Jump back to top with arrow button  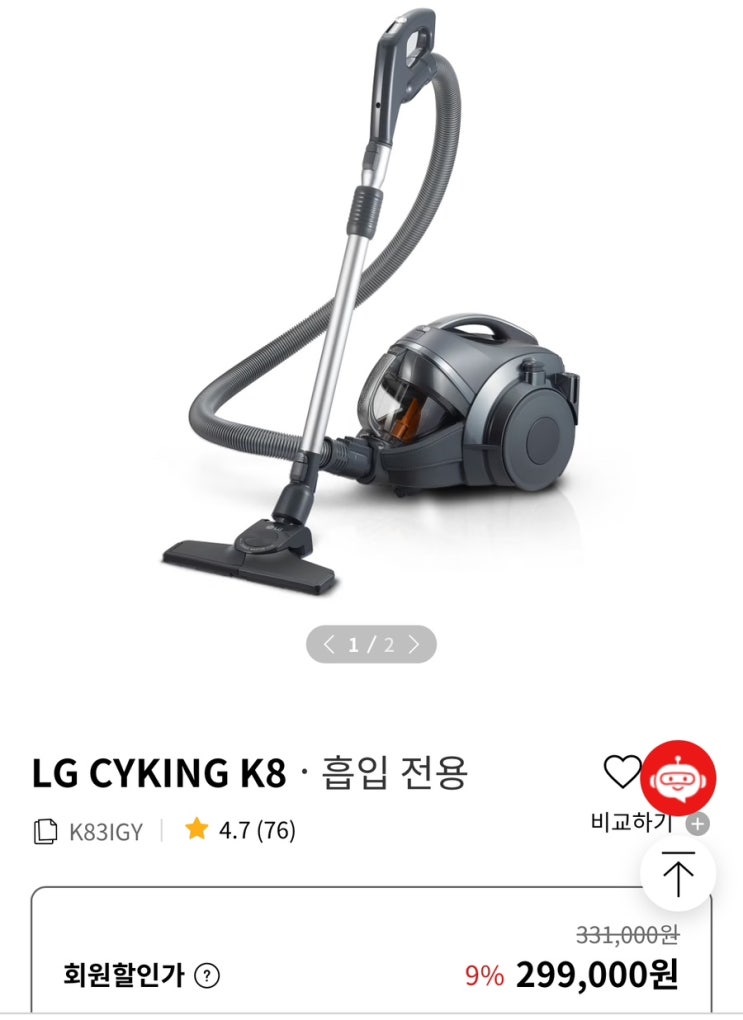click(x=678, y=874)
